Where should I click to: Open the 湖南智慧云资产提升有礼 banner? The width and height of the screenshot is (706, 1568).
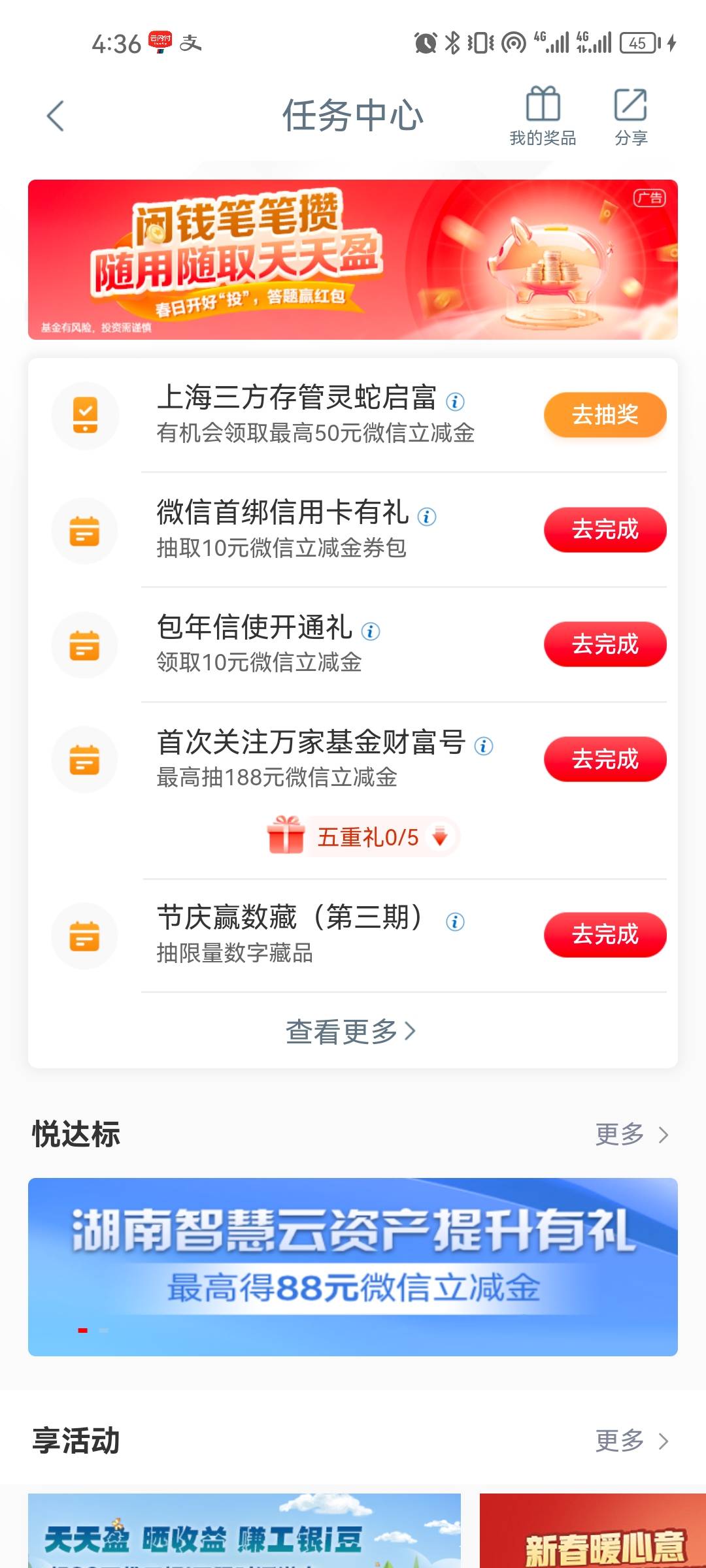click(x=353, y=1267)
